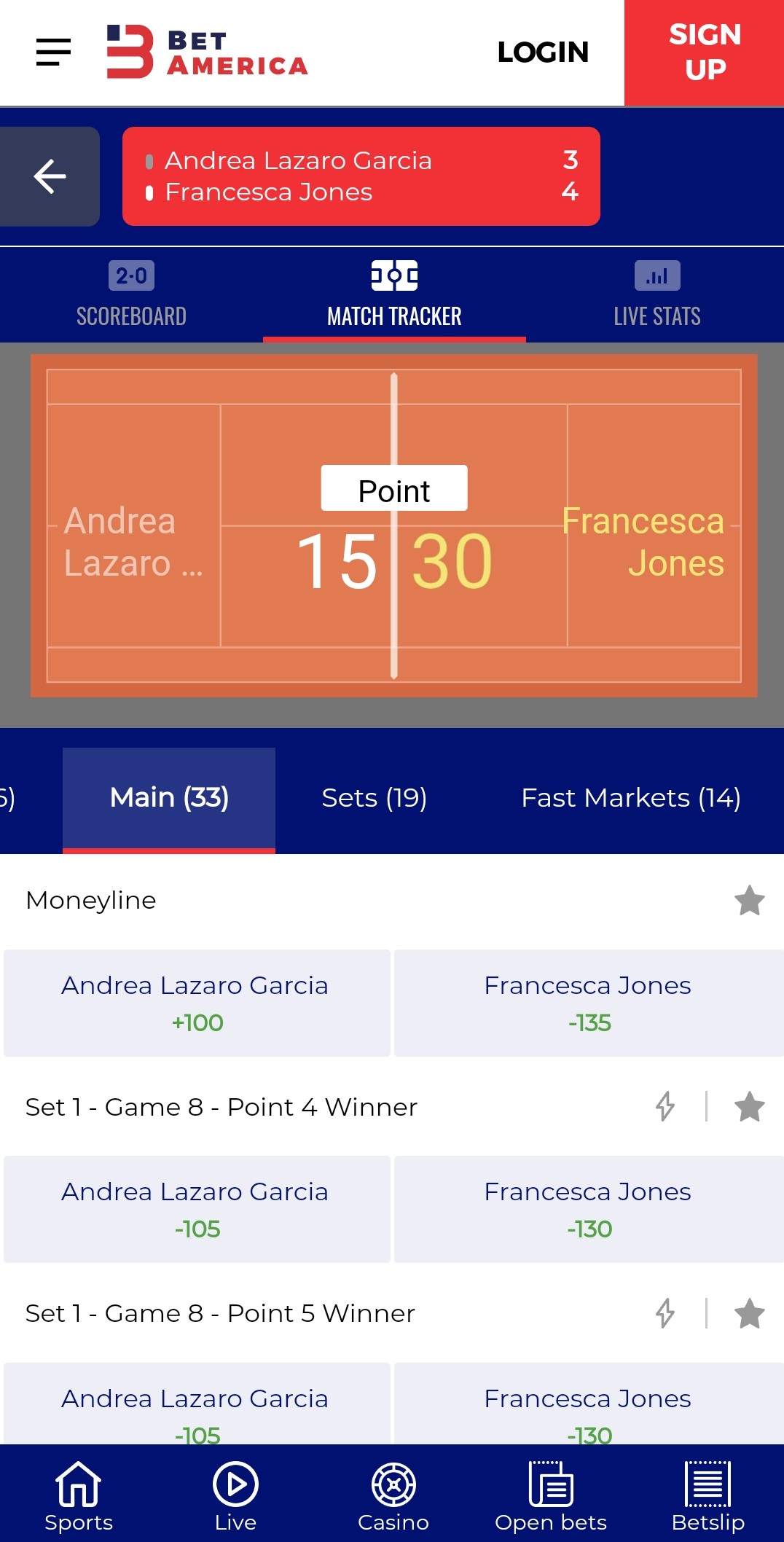Image resolution: width=784 pixels, height=1542 pixels.
Task: Select the Main (33) tab
Action: click(169, 799)
